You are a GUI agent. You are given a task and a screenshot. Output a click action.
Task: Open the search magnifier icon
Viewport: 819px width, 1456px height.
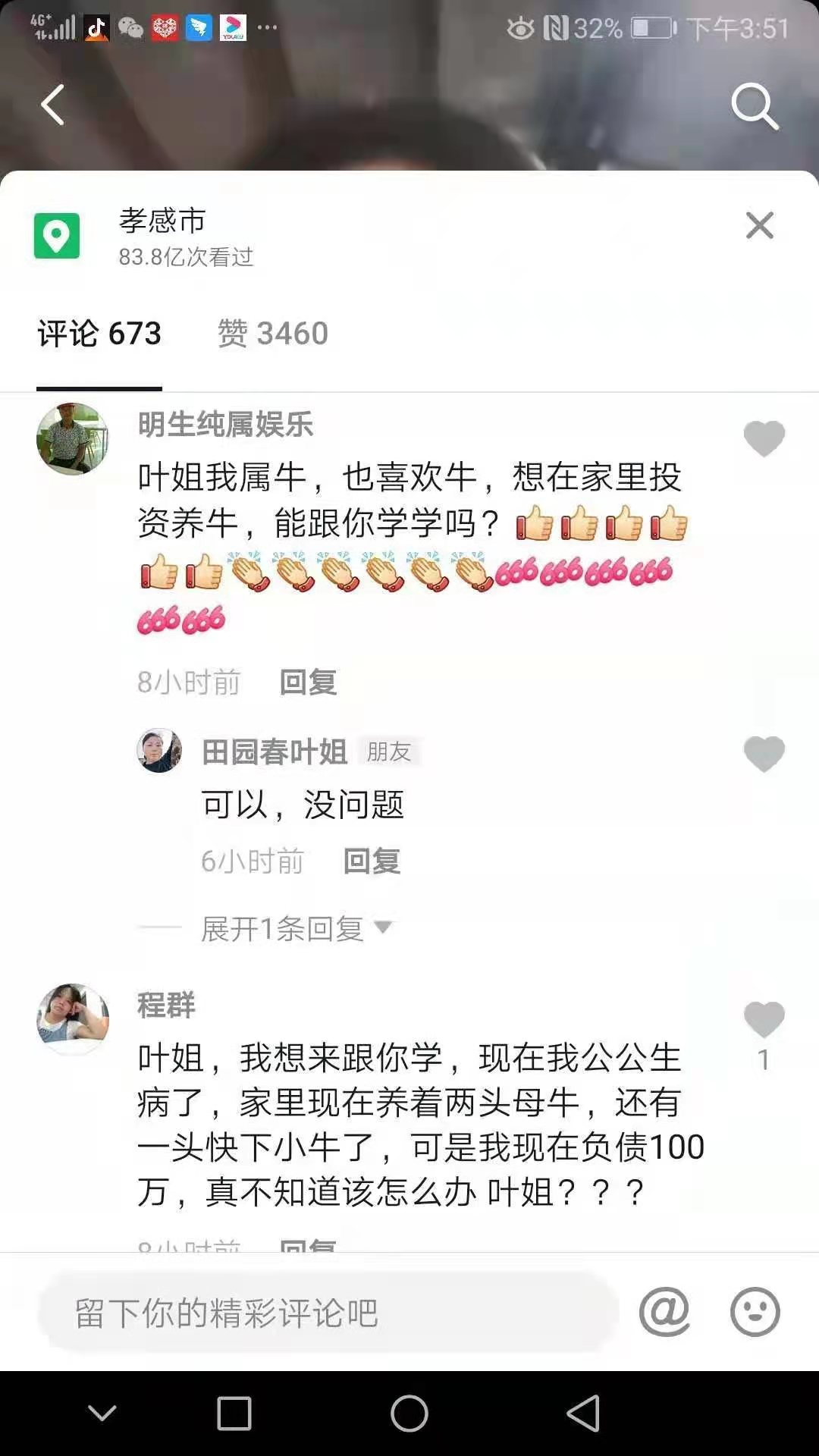click(x=755, y=106)
